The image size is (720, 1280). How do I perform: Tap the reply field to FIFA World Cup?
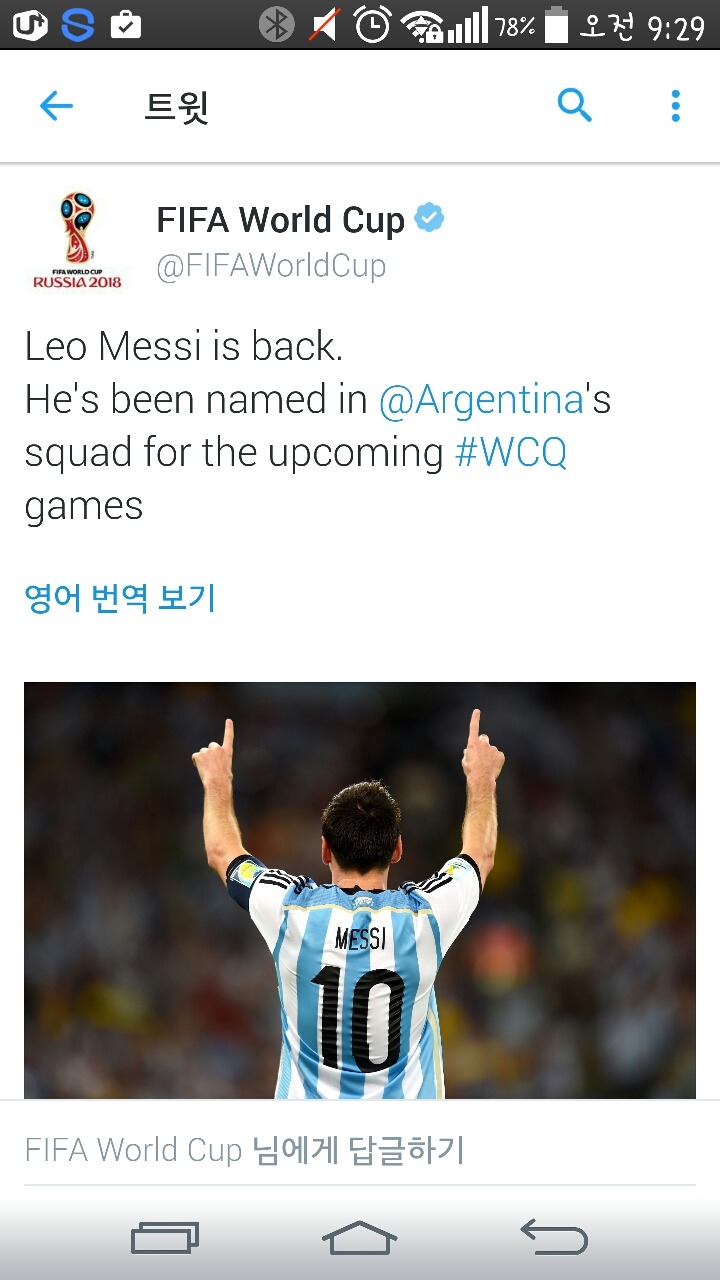tap(360, 1150)
